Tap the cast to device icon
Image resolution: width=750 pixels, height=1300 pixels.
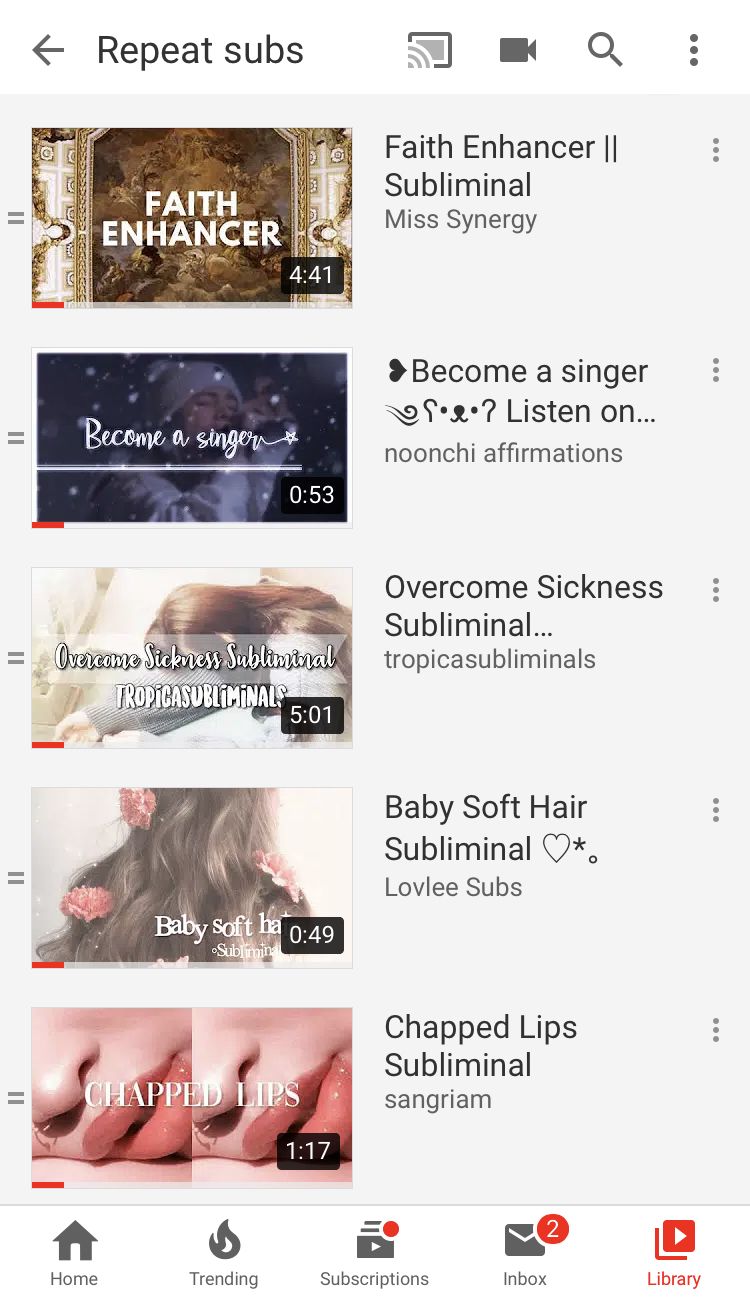tap(430, 50)
